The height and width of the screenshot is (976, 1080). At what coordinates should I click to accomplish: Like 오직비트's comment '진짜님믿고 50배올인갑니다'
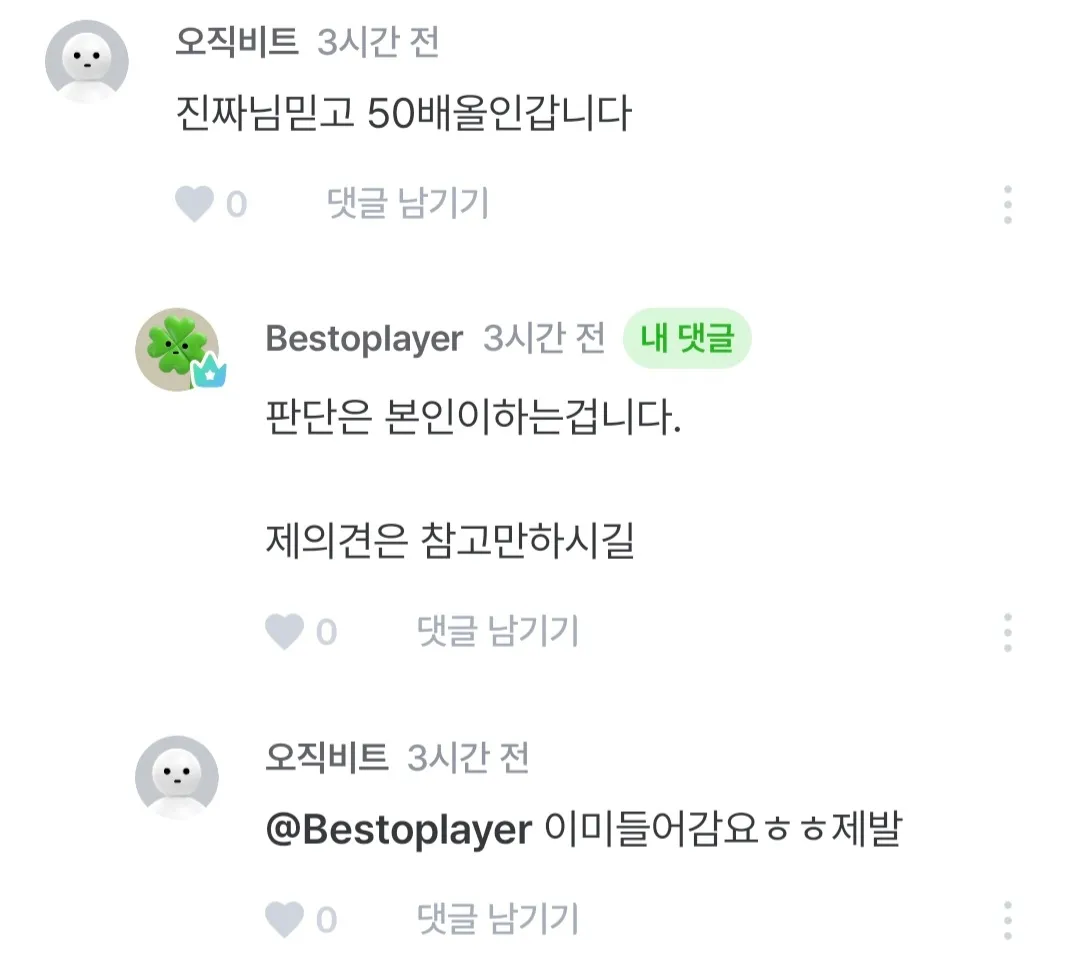pyautogui.click(x=195, y=204)
